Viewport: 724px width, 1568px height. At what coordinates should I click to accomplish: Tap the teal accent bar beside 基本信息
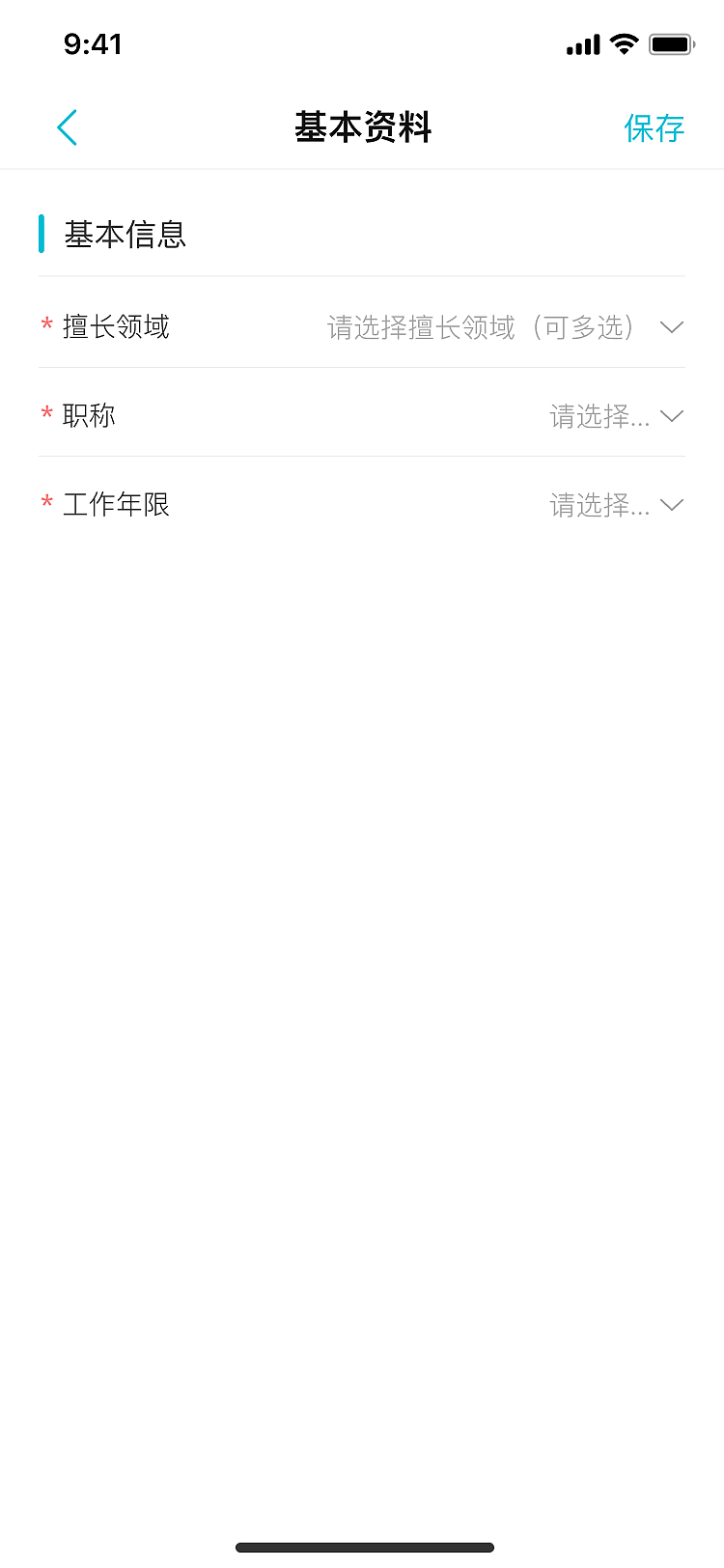[x=41, y=234]
